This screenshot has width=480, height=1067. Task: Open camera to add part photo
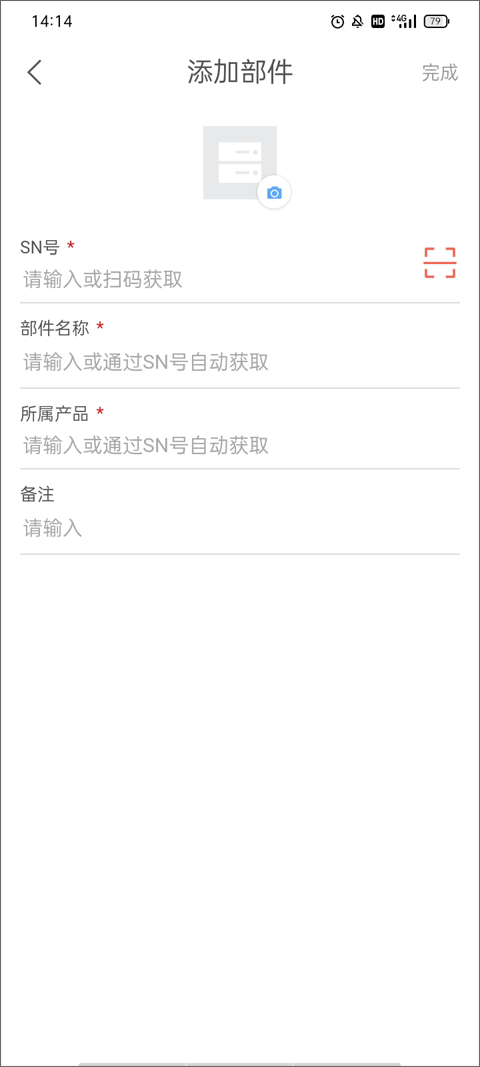click(274, 193)
